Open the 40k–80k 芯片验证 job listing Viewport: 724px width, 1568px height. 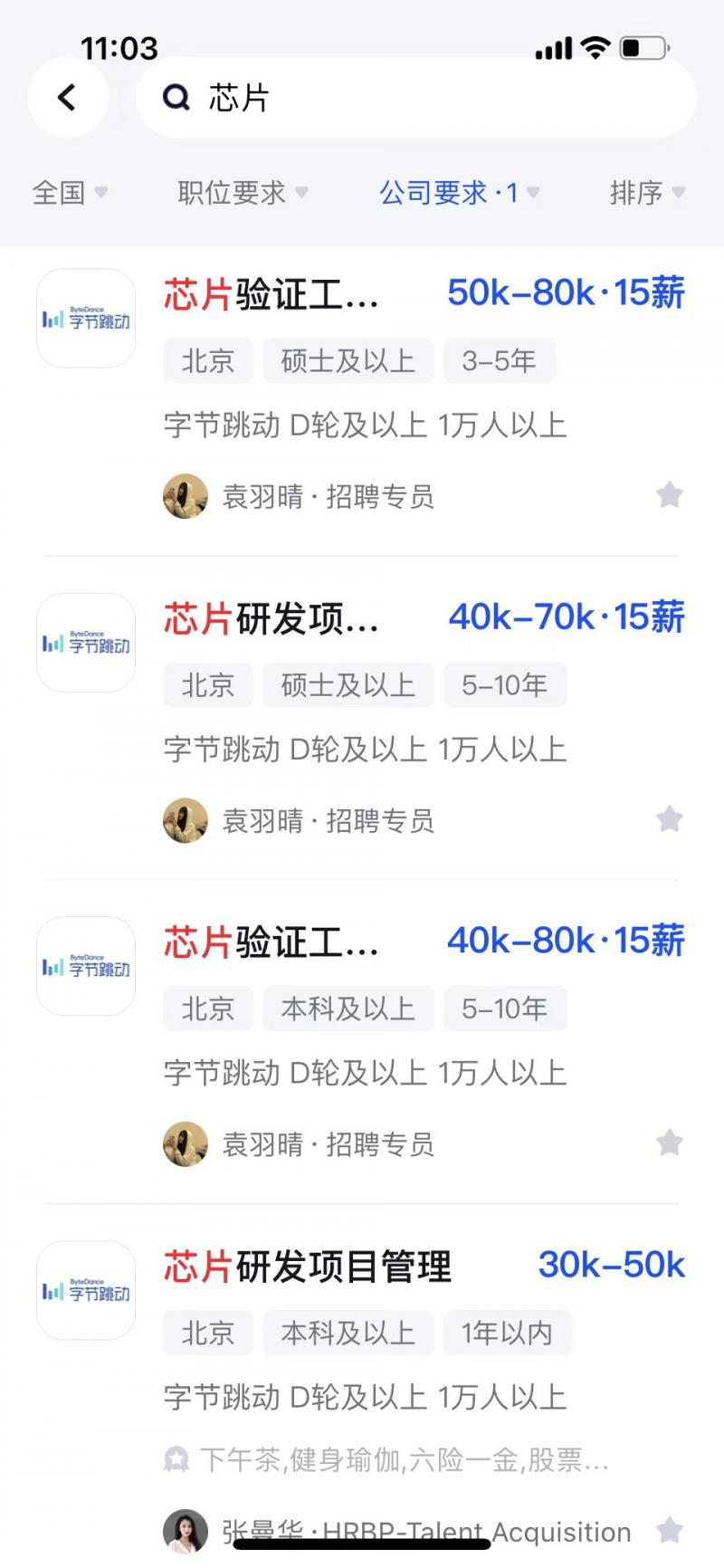point(362,1041)
